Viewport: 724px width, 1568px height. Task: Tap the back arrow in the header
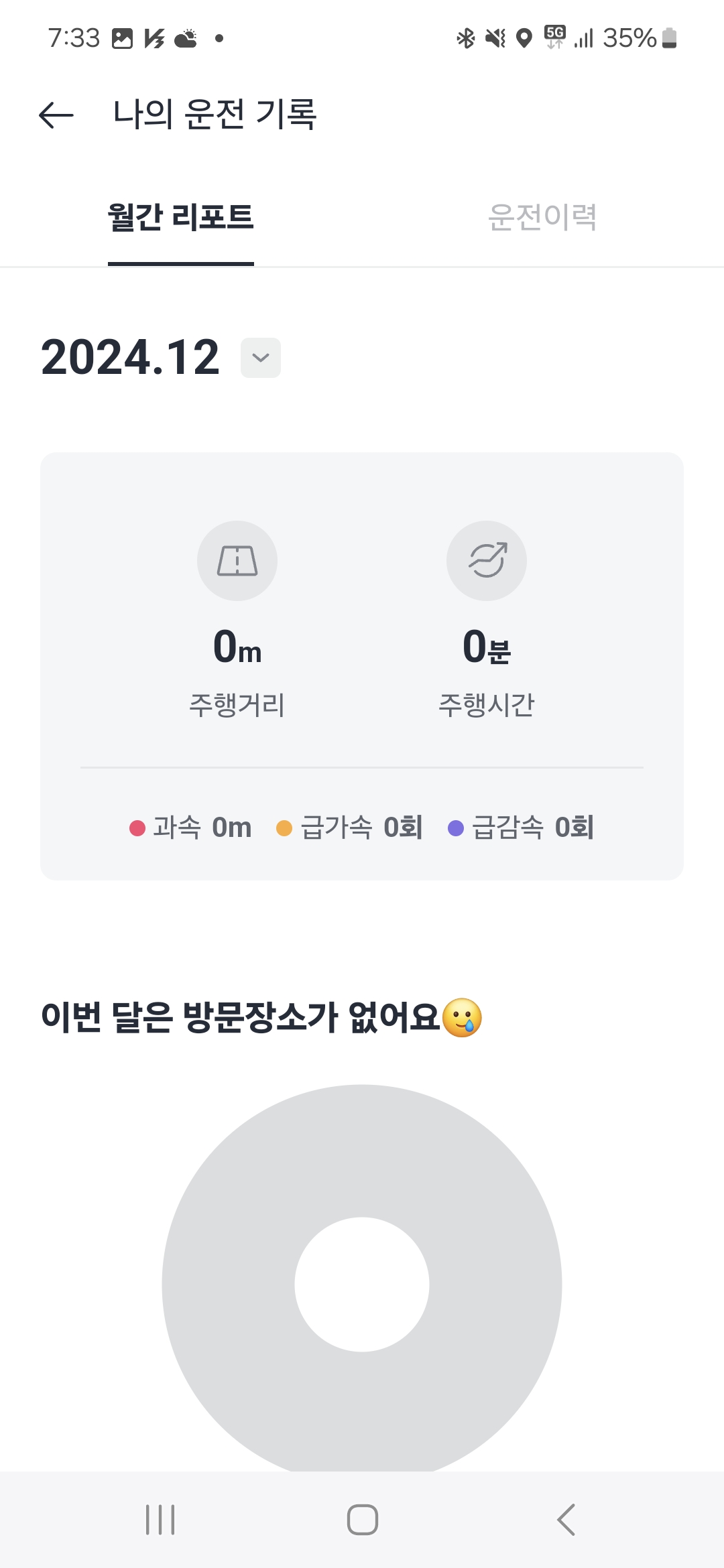pyautogui.click(x=56, y=114)
